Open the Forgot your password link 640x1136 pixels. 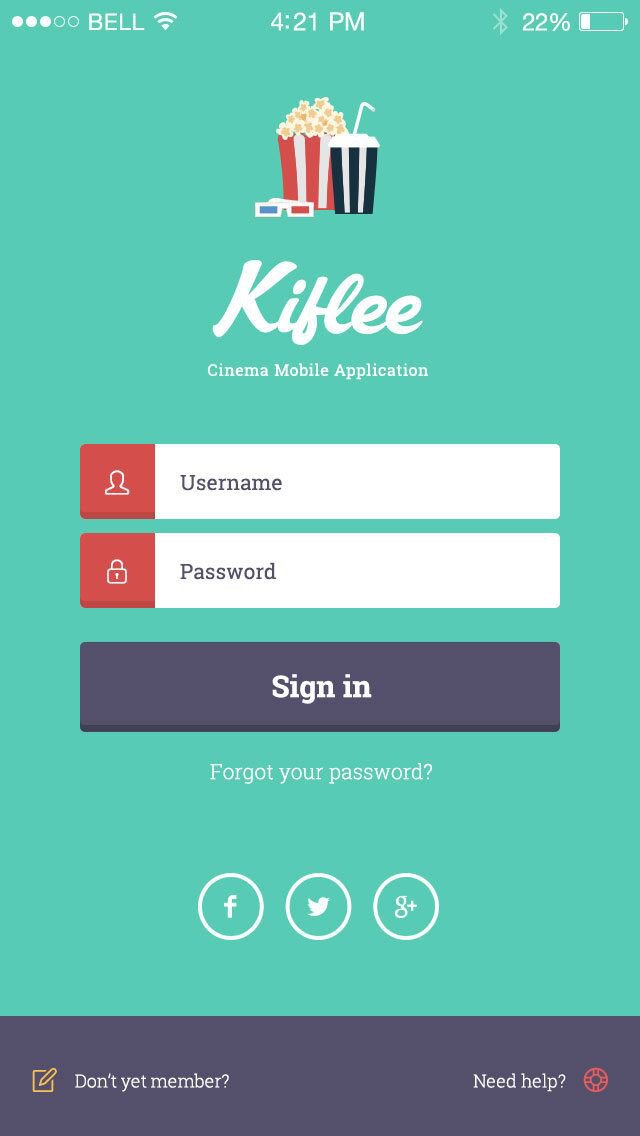pyautogui.click(x=321, y=772)
